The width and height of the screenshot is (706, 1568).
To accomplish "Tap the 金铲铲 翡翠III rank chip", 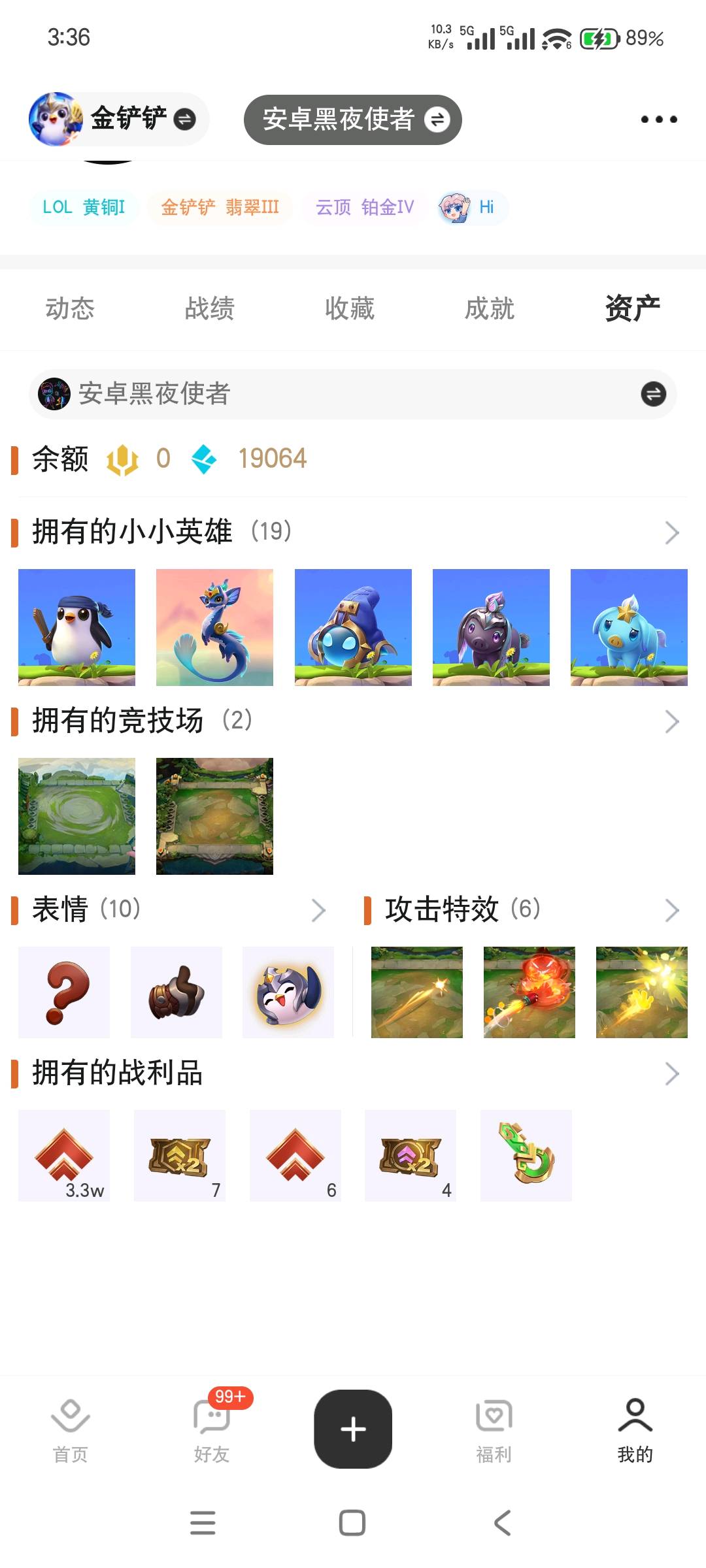I will (220, 208).
